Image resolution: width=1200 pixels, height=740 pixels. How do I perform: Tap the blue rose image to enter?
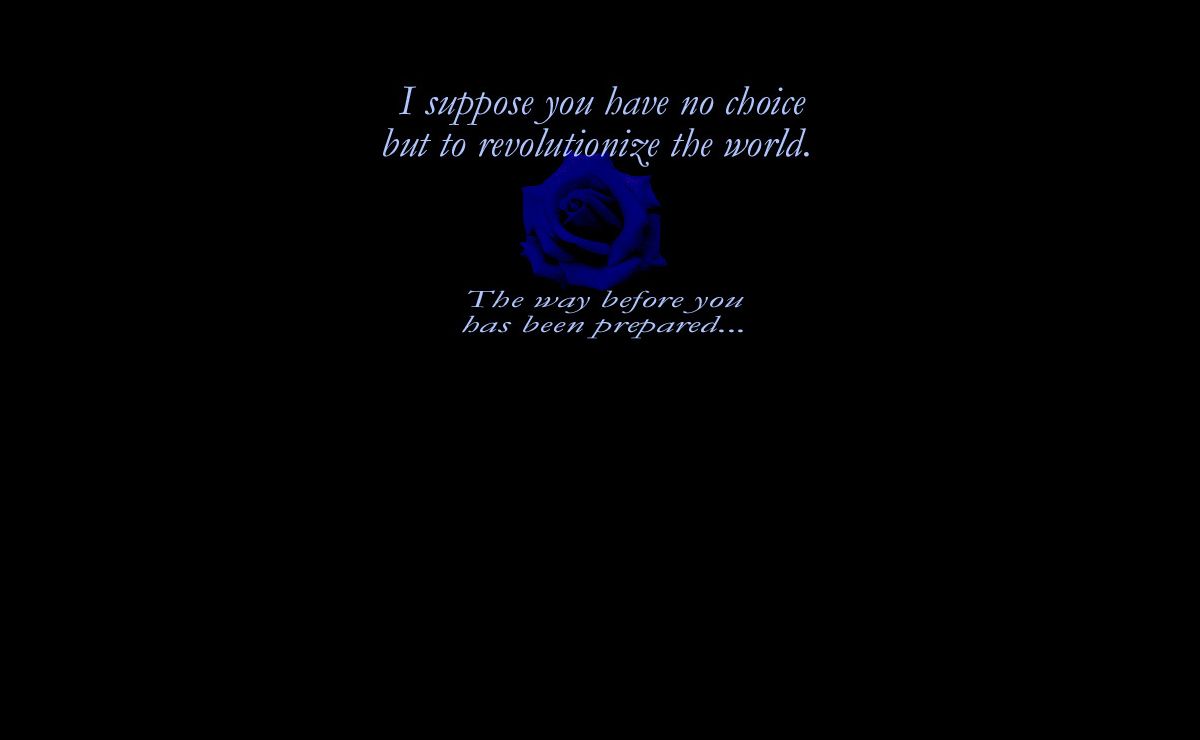(592, 222)
